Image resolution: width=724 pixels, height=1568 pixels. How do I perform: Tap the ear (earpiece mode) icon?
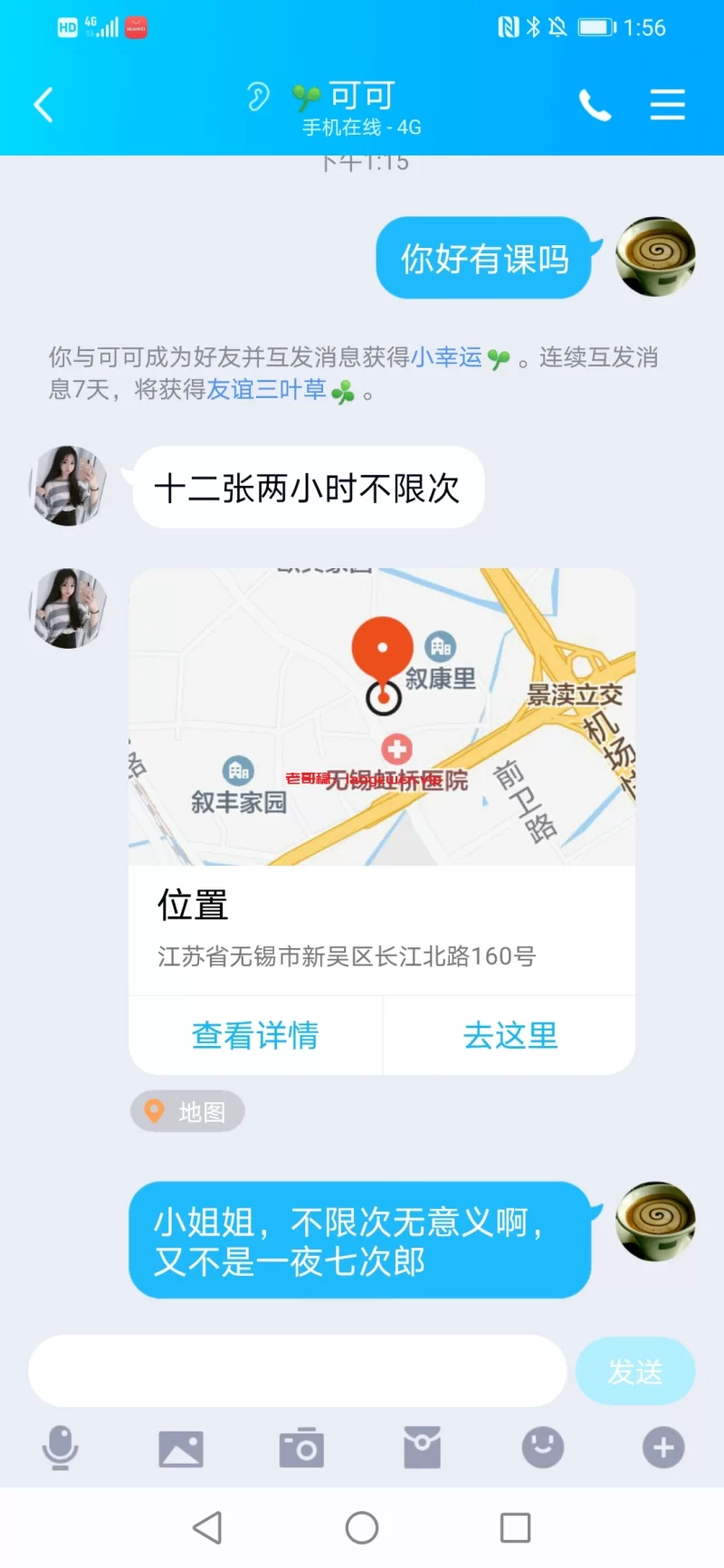click(258, 96)
